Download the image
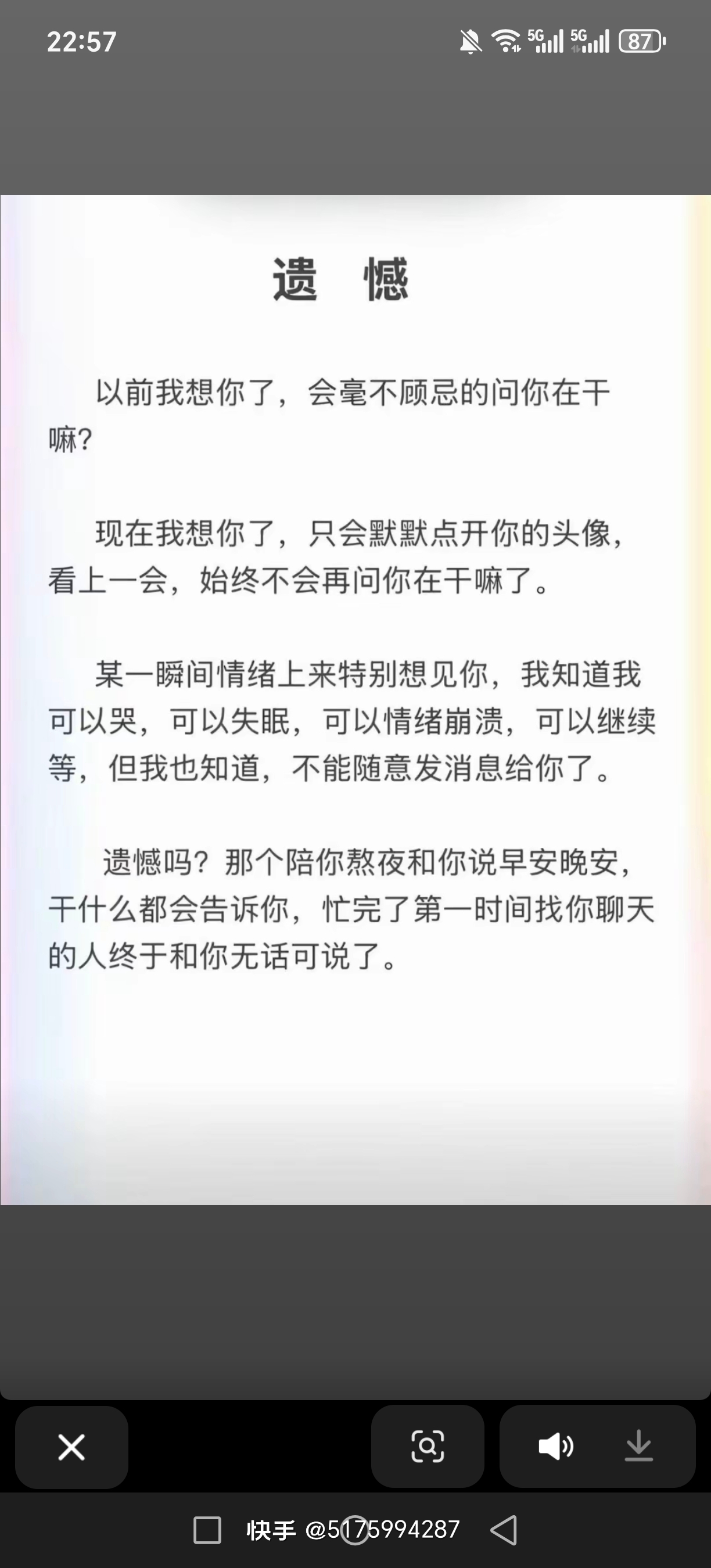This screenshot has width=711, height=1568. click(x=638, y=1446)
